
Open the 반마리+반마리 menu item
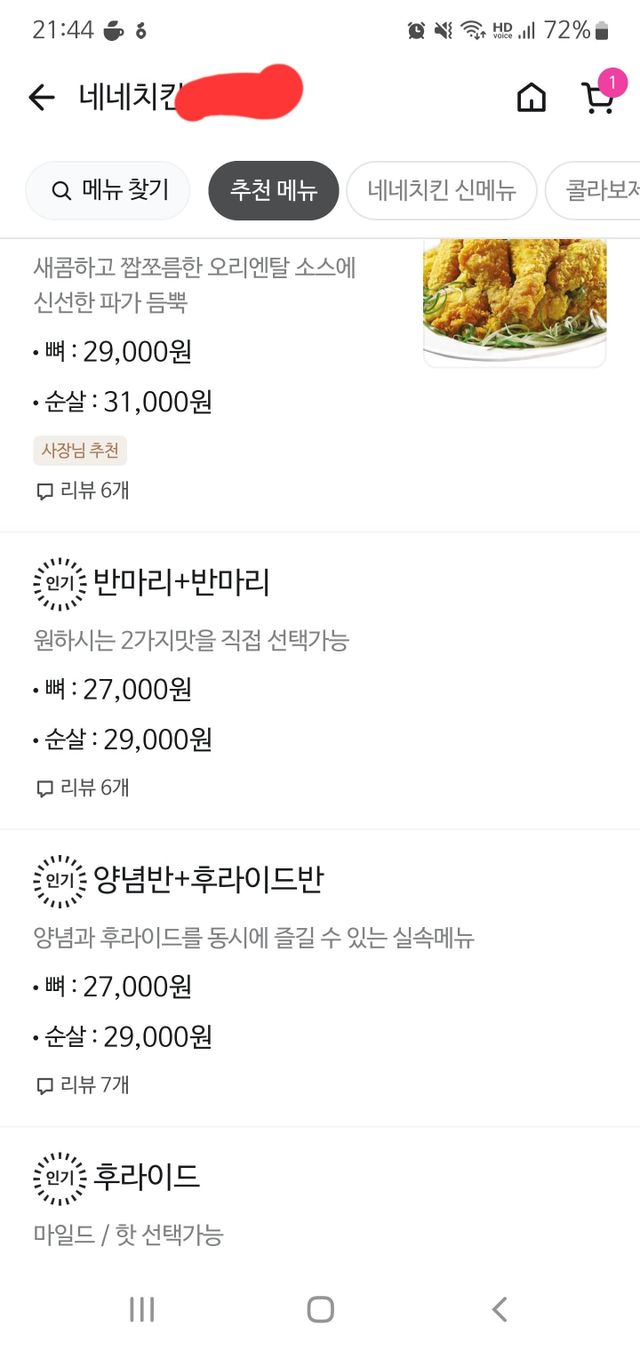click(182, 582)
